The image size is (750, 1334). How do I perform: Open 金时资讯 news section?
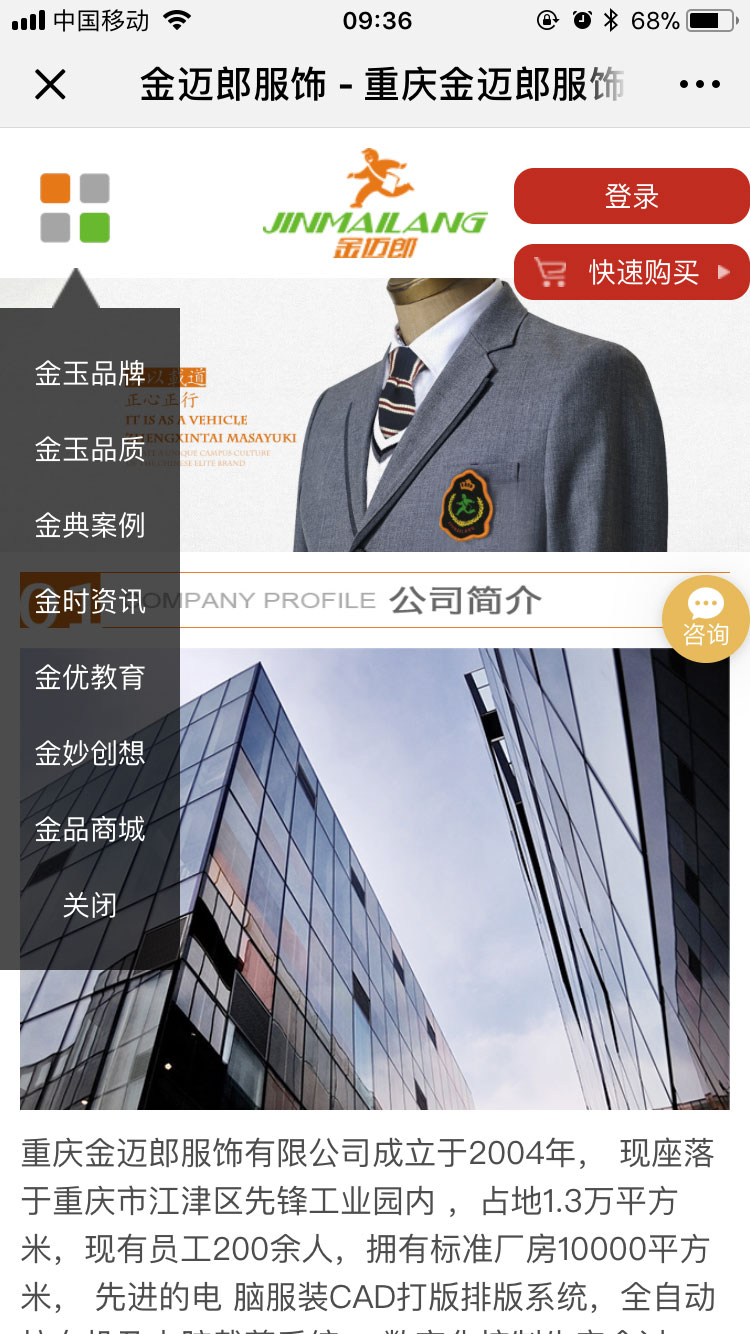click(x=90, y=601)
